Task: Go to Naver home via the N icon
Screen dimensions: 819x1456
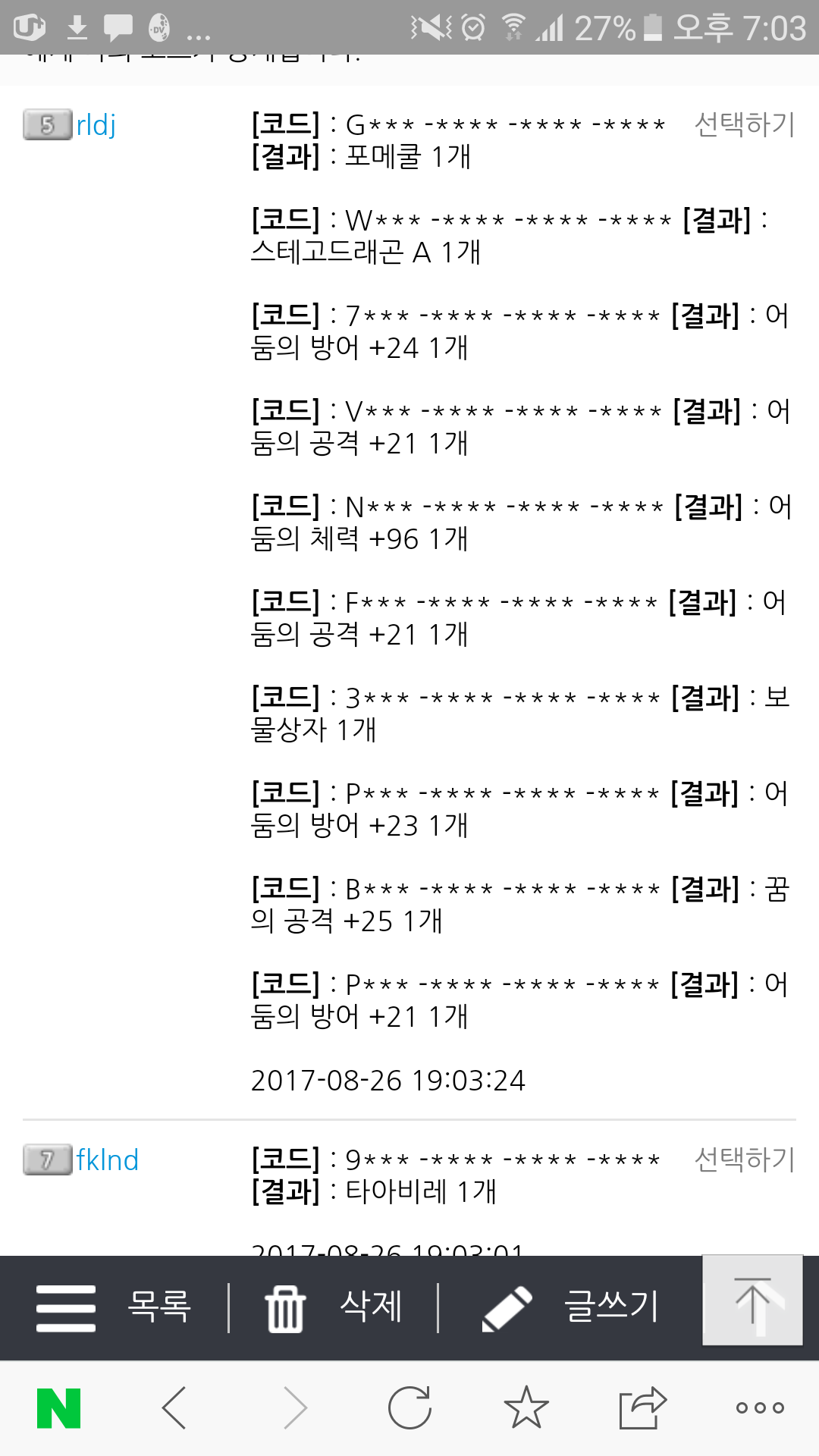Action: click(x=59, y=1408)
